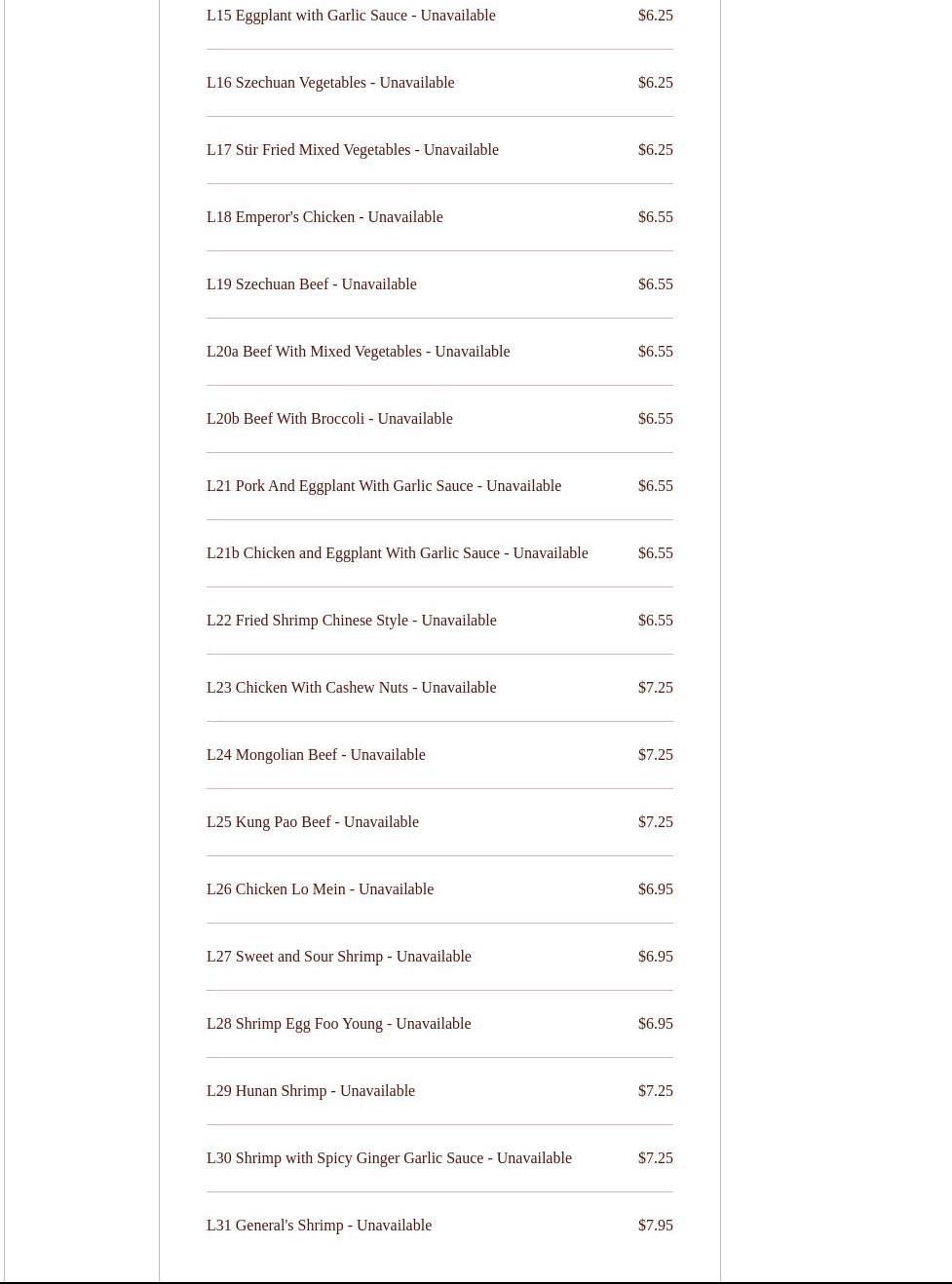952x1284 pixels.
Task: Select L31 General's Shrimp menu item
Action: [x=319, y=1226]
